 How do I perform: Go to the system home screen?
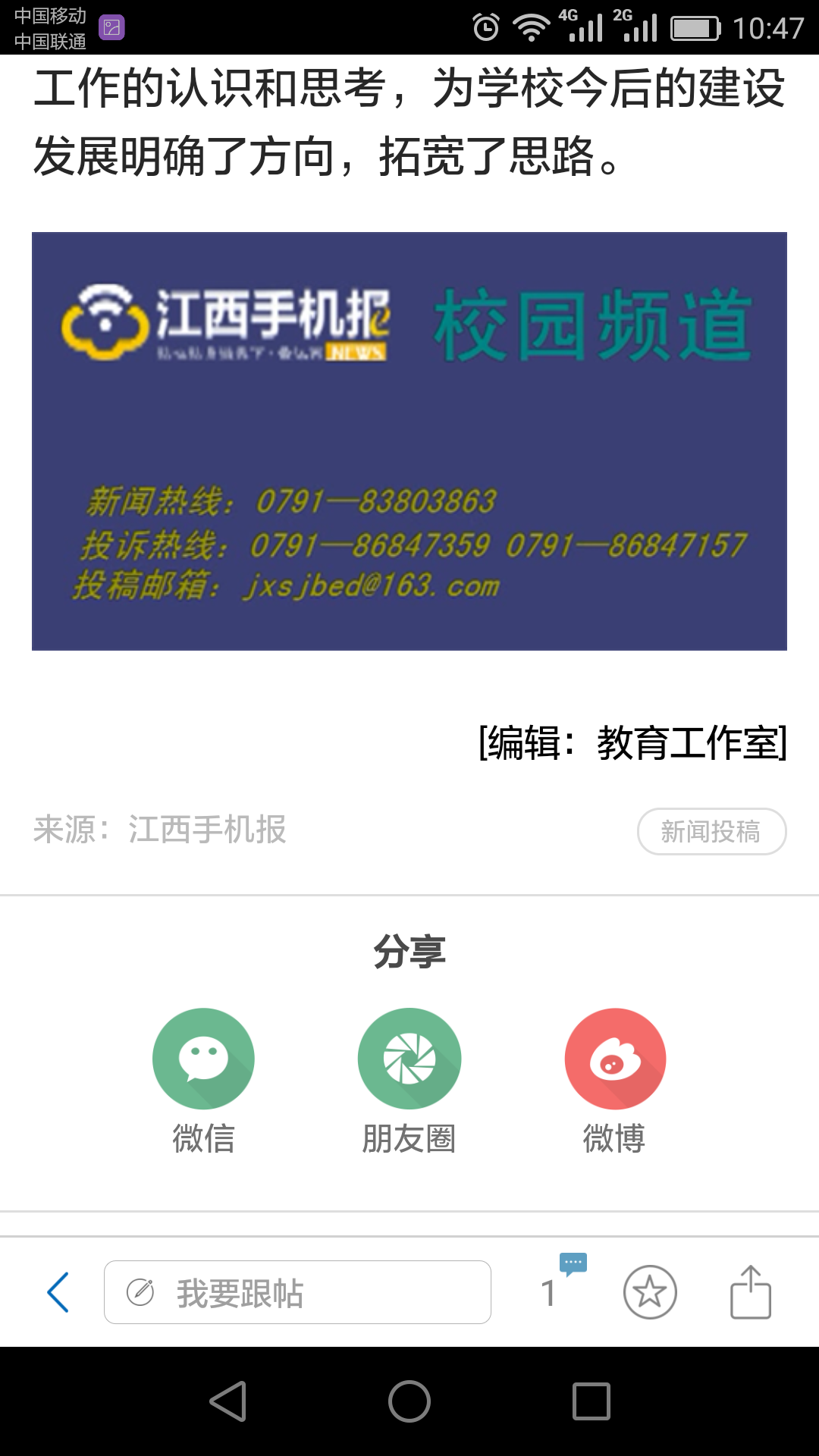point(409,1401)
